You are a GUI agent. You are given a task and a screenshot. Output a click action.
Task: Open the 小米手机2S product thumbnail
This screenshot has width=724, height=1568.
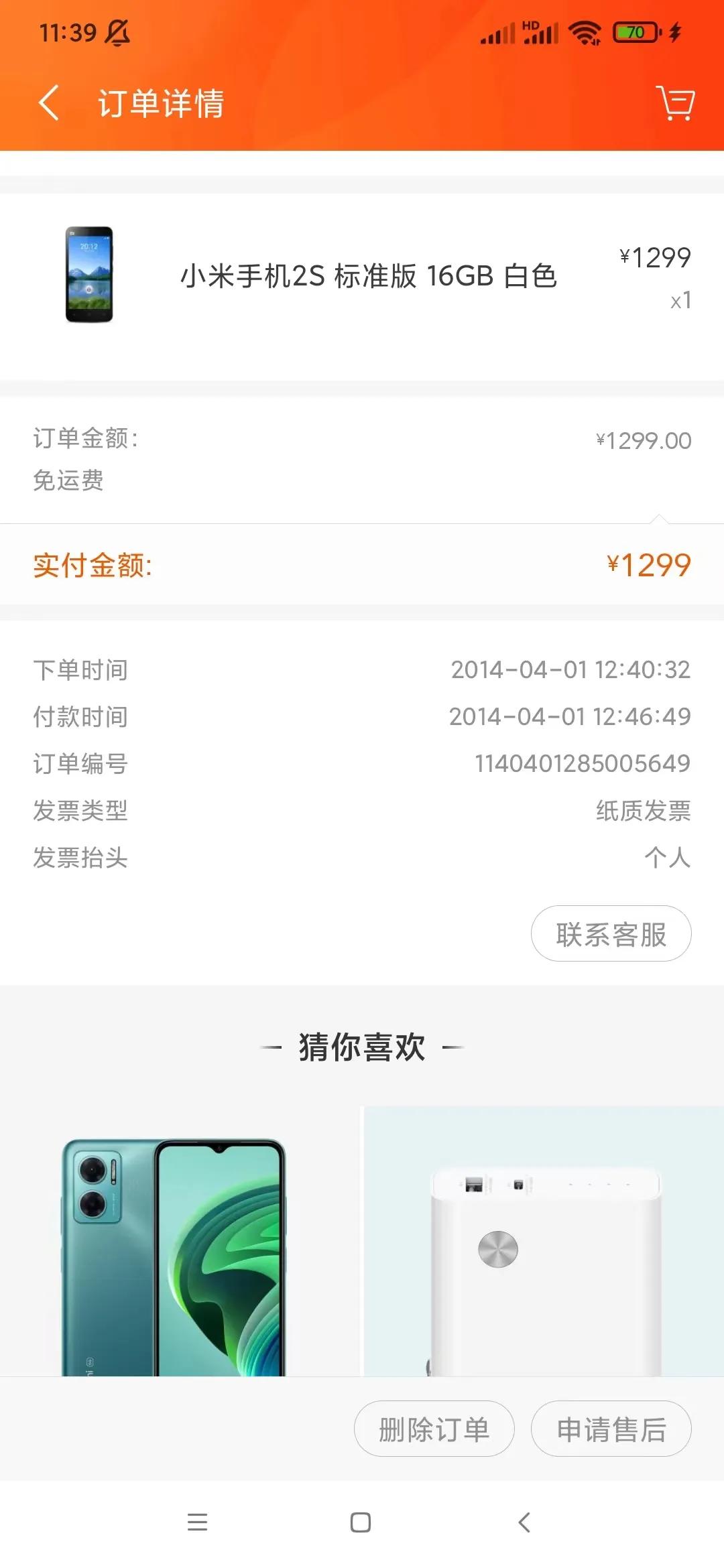pos(88,276)
